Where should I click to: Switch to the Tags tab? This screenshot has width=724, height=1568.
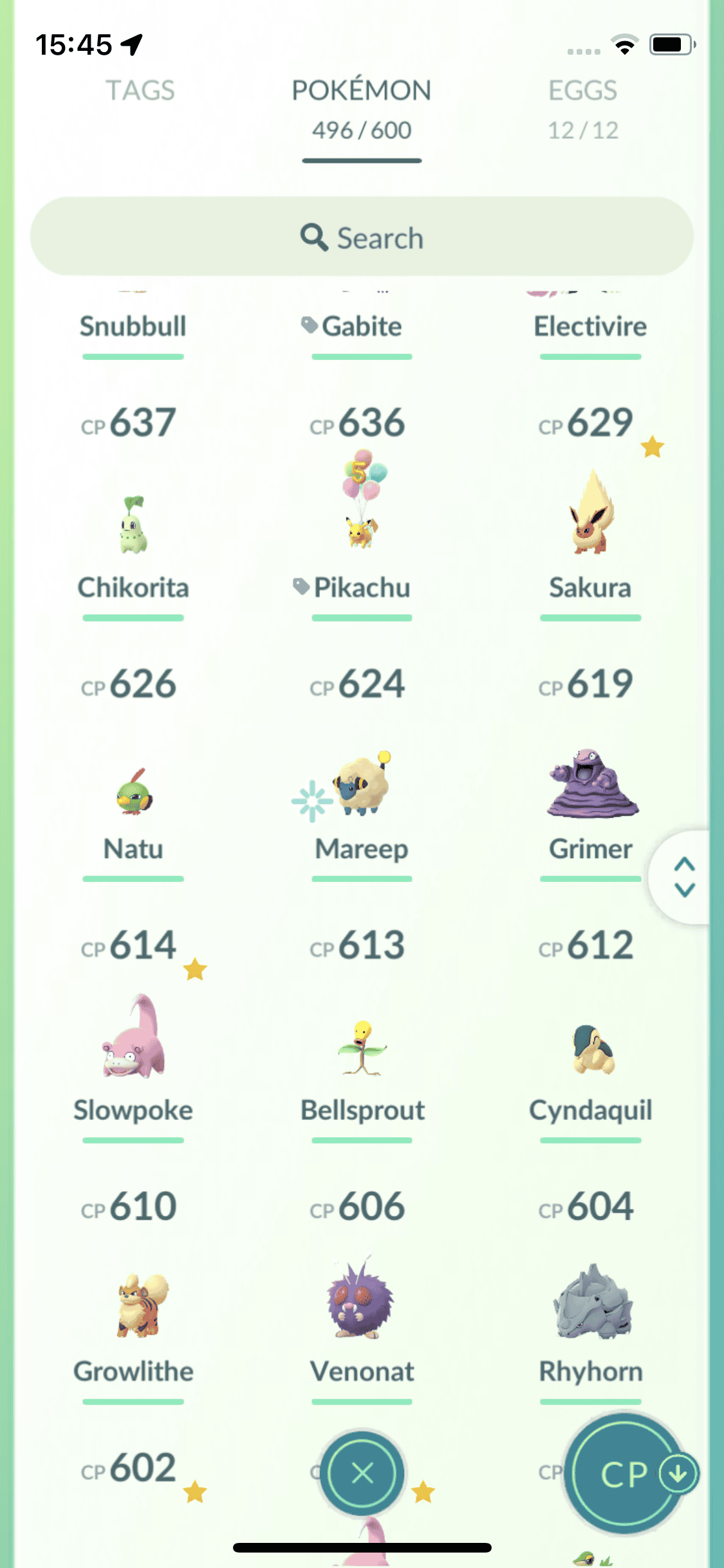coord(140,91)
